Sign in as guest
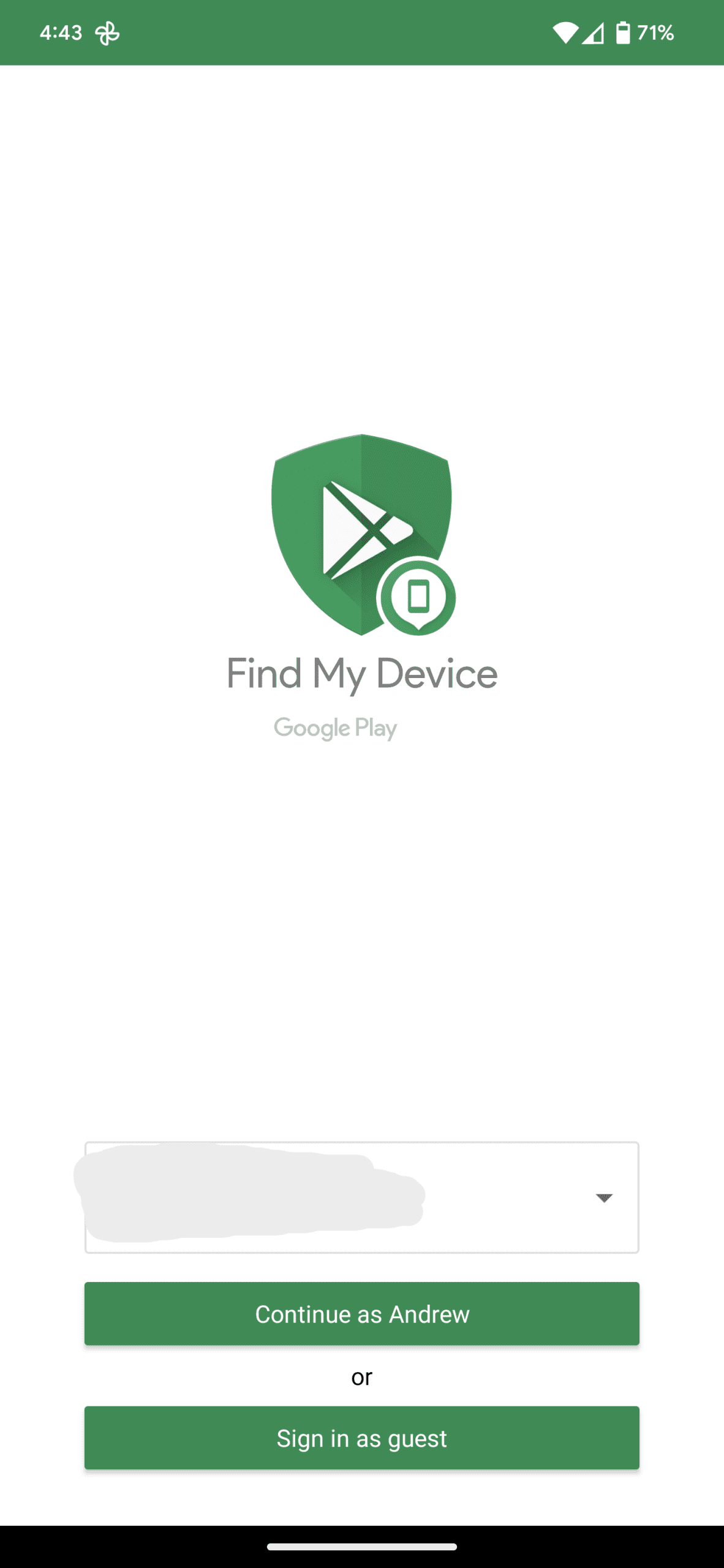 pos(361,1438)
